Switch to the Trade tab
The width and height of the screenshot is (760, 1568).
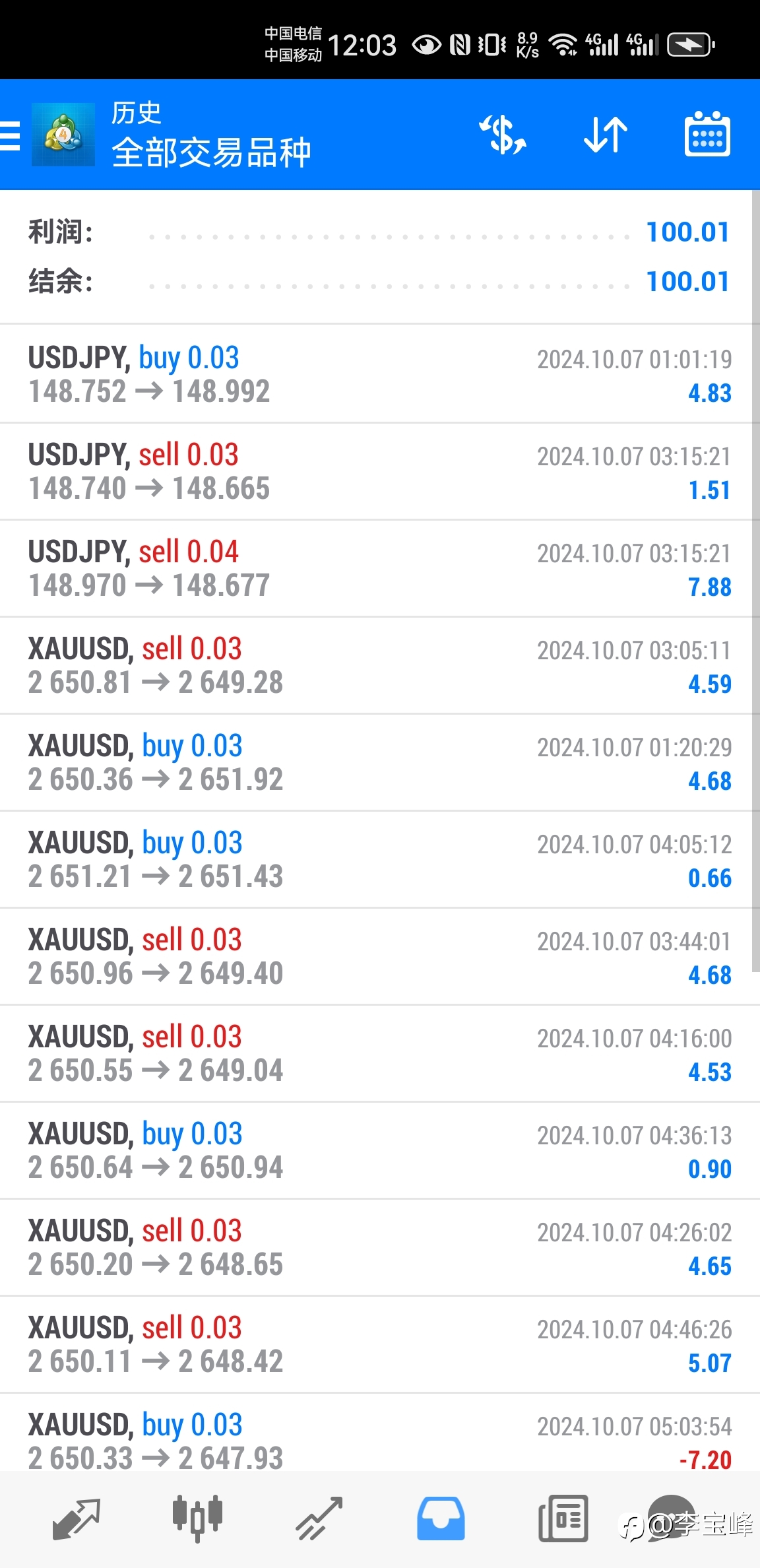319,1519
